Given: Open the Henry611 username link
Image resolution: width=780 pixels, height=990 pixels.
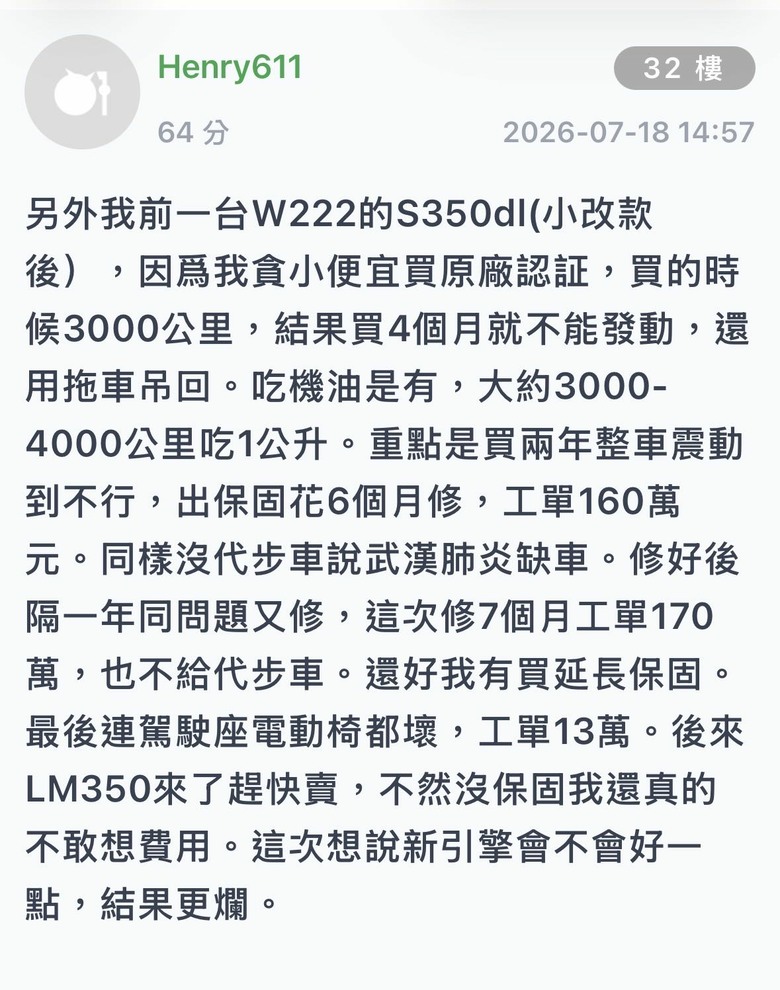Looking at the screenshot, I should click(230, 67).
